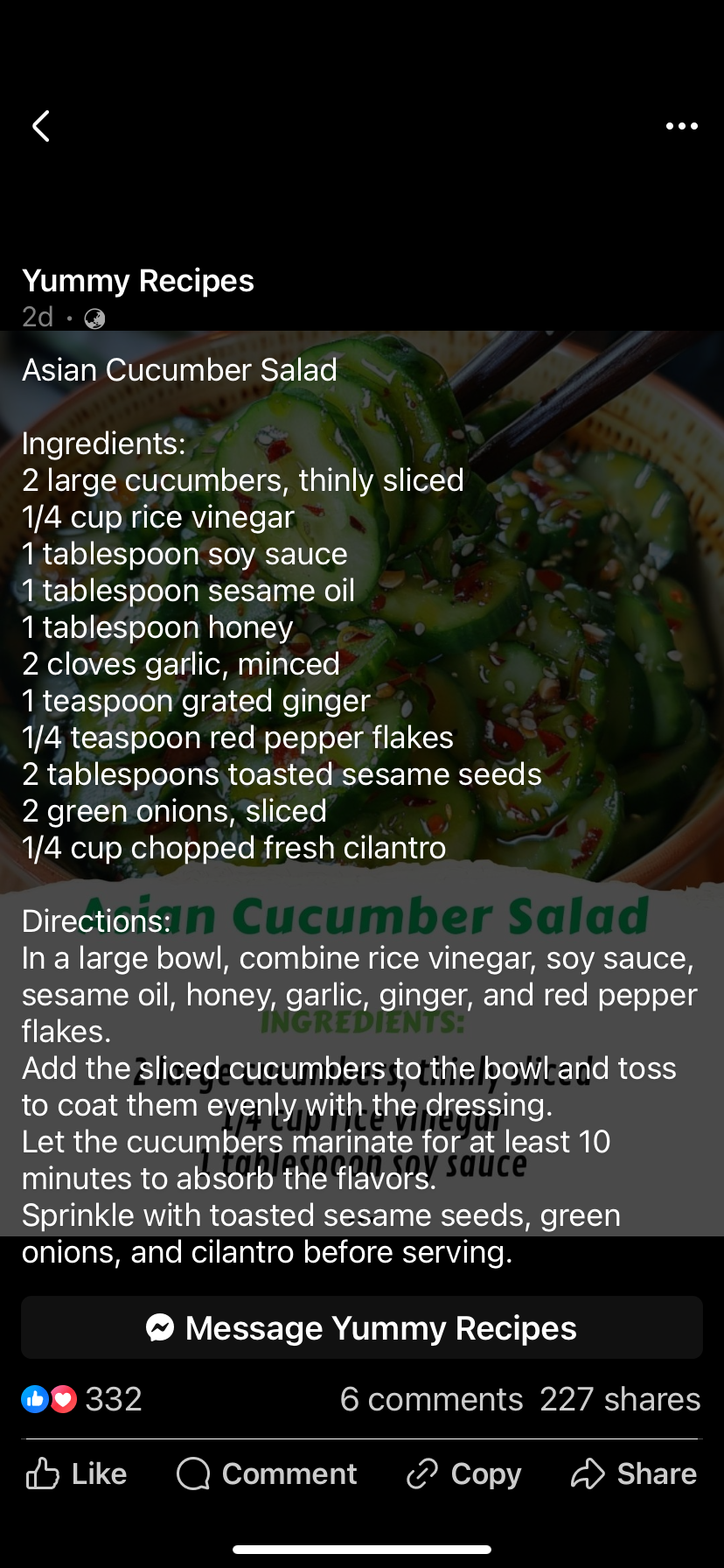Go back using the back arrow
The height and width of the screenshot is (1568, 724).
(x=40, y=126)
